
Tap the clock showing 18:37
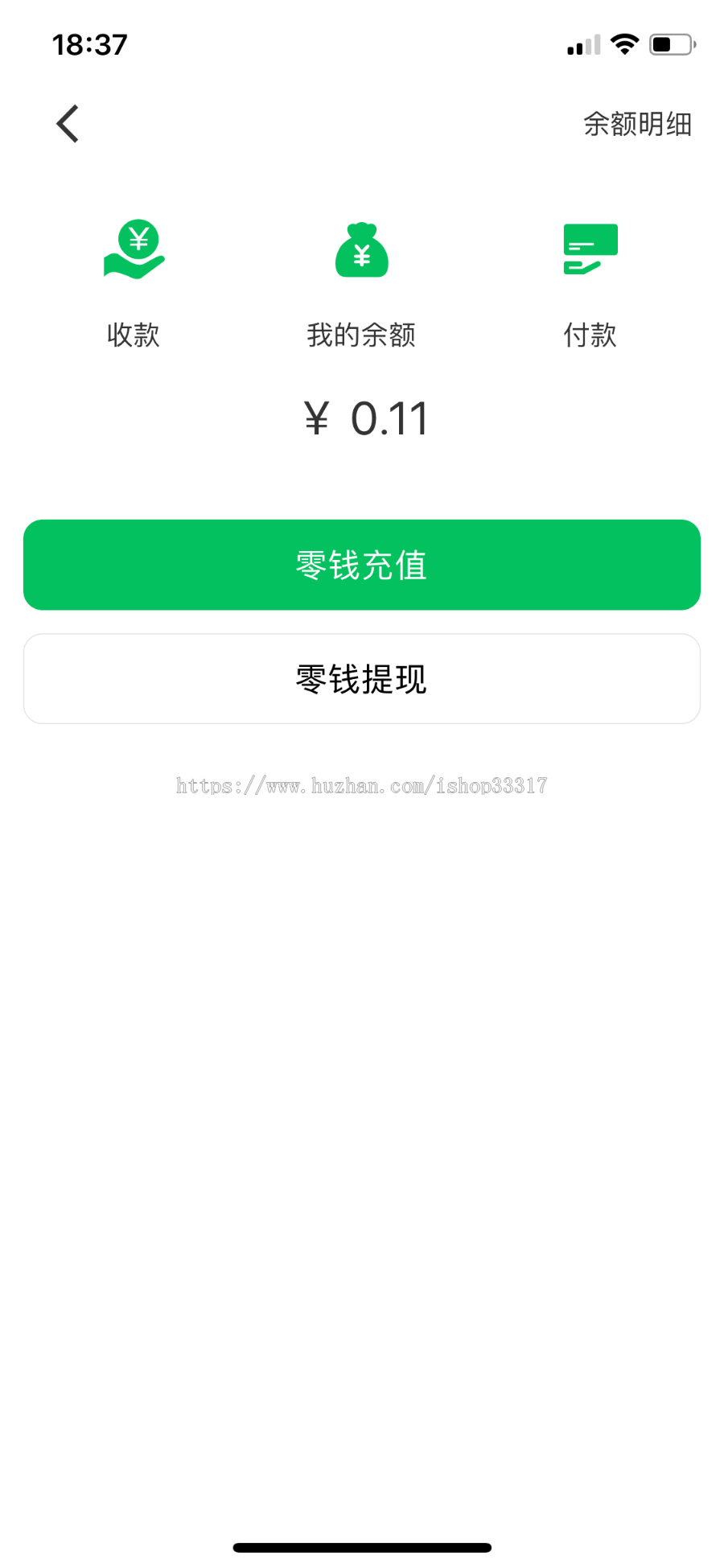click(x=90, y=44)
